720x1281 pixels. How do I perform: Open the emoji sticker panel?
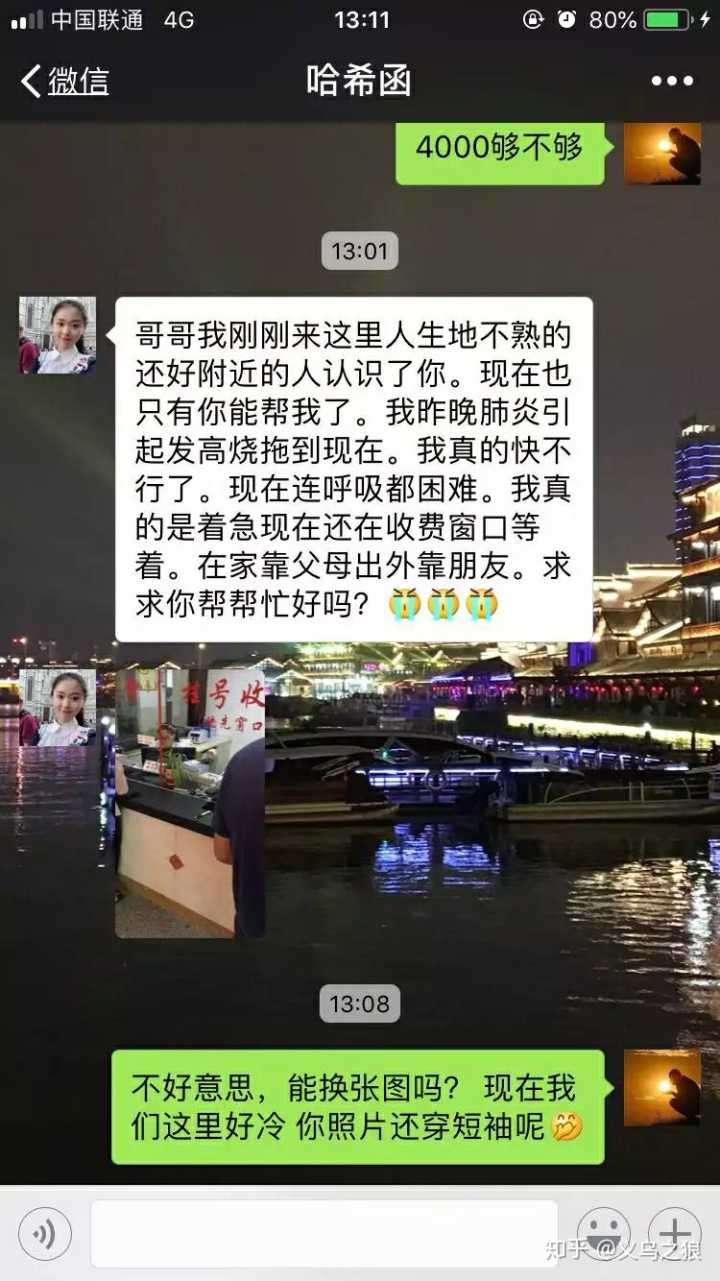click(603, 1233)
